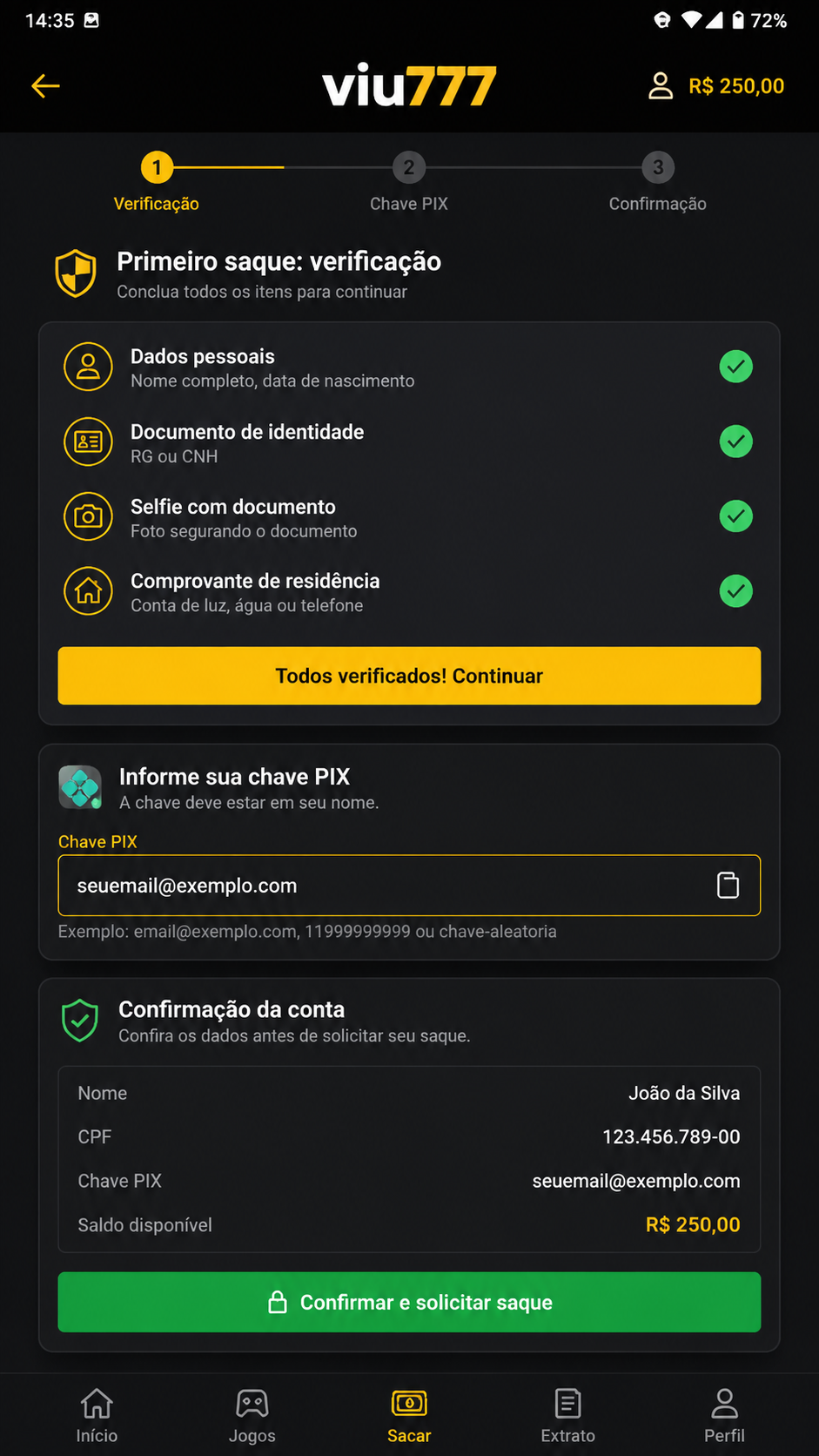
Task: Select the Sacar tab
Action: [x=409, y=1415]
